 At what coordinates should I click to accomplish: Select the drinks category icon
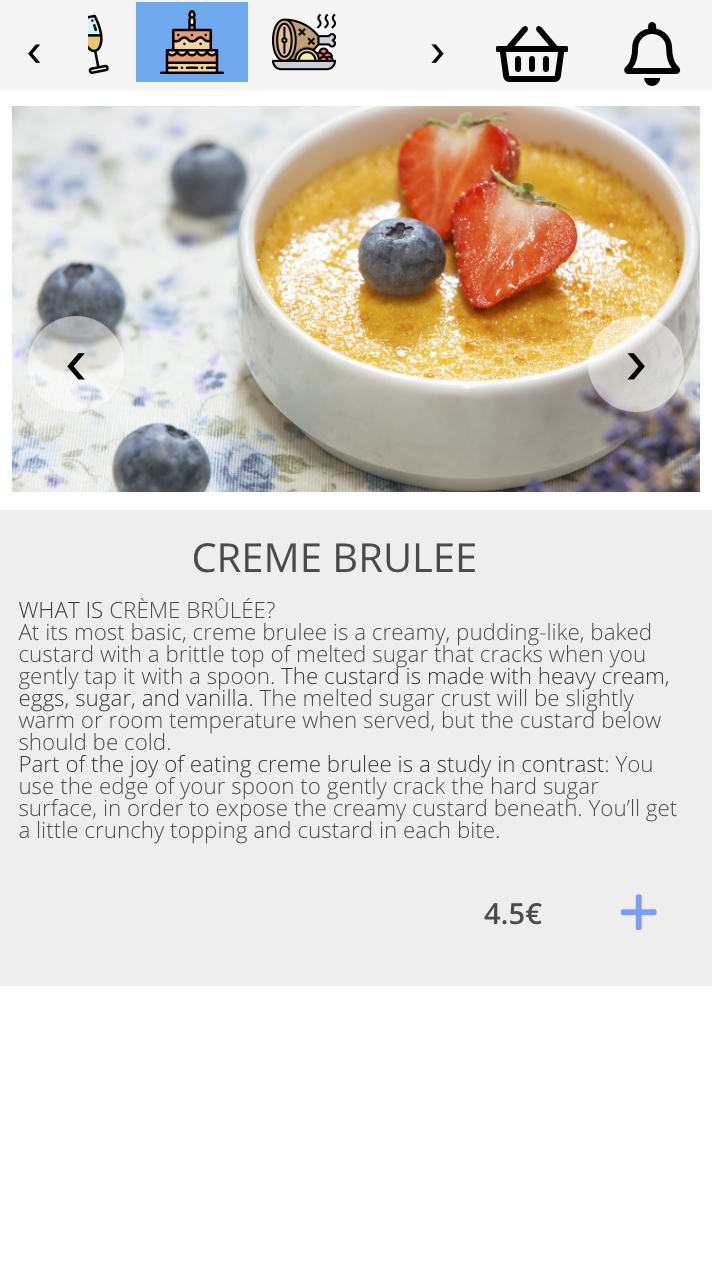click(95, 44)
